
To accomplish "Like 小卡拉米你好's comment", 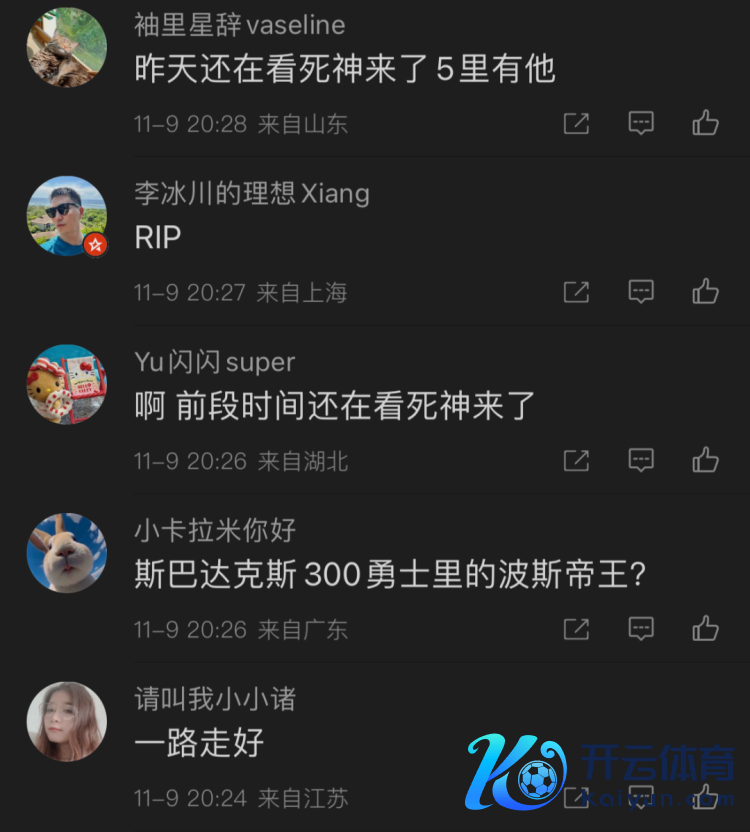I will click(x=705, y=629).
